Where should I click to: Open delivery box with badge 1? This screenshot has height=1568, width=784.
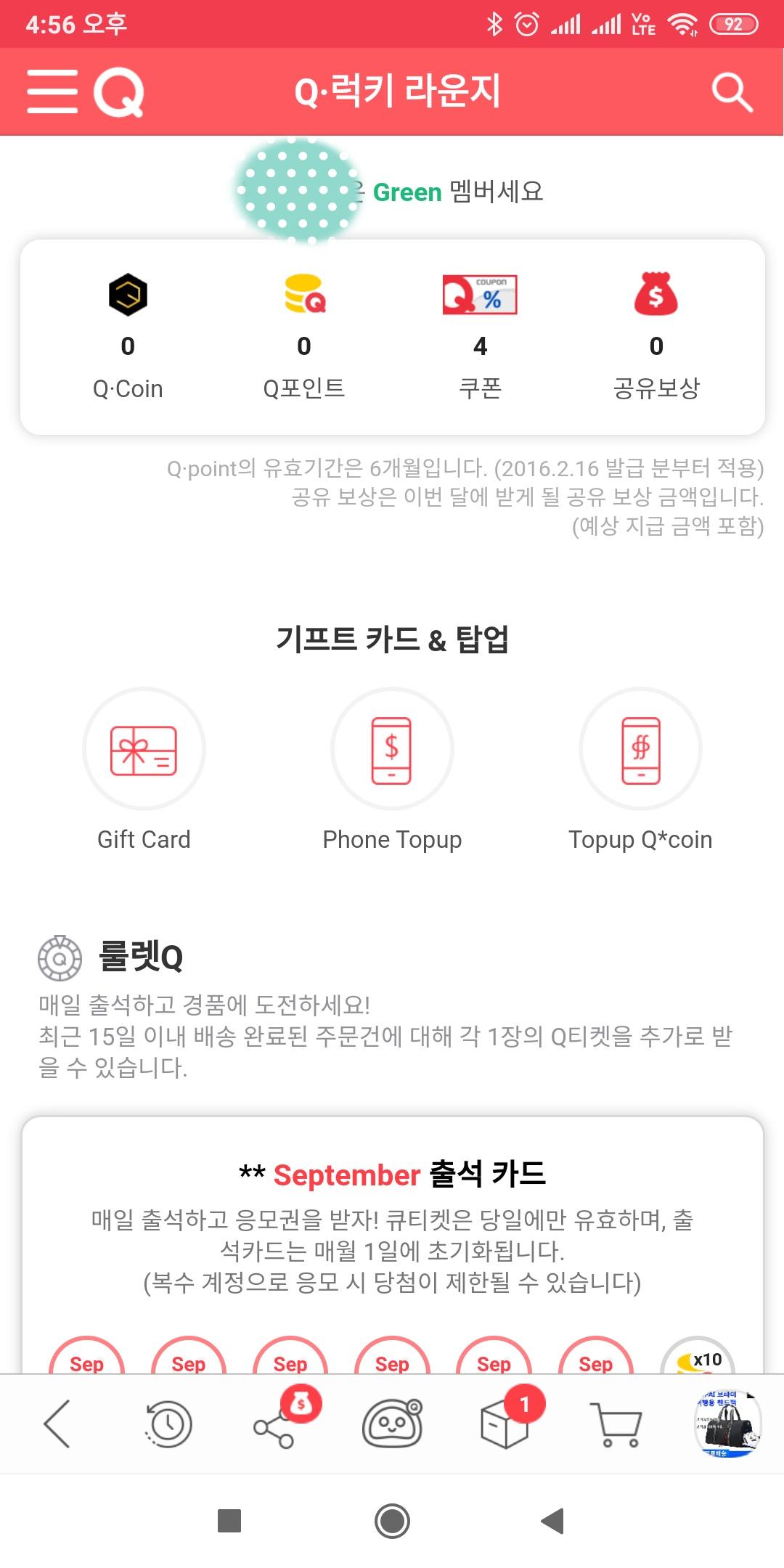[506, 1424]
